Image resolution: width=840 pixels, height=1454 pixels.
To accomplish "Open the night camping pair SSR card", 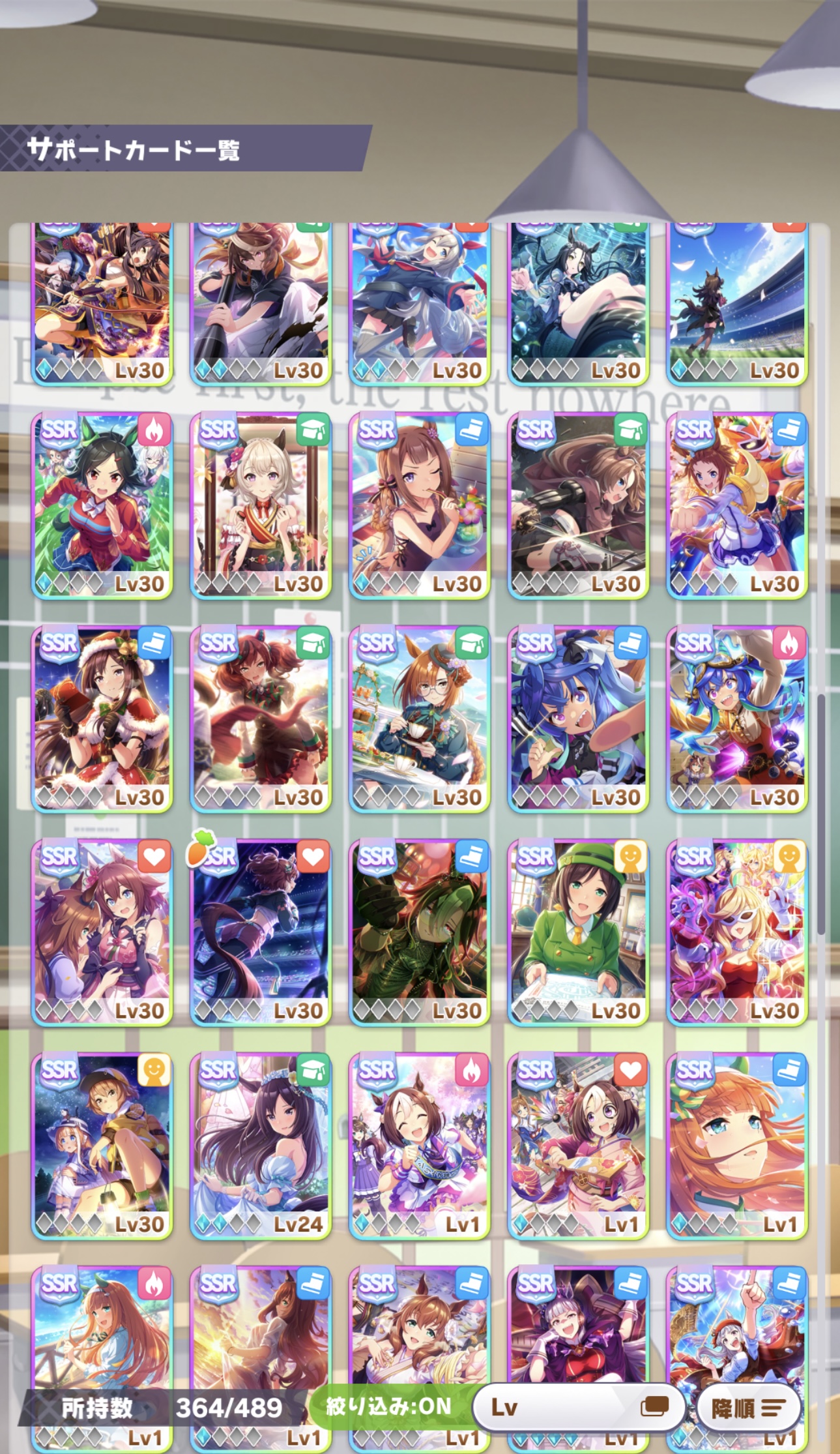I will click(102, 1146).
